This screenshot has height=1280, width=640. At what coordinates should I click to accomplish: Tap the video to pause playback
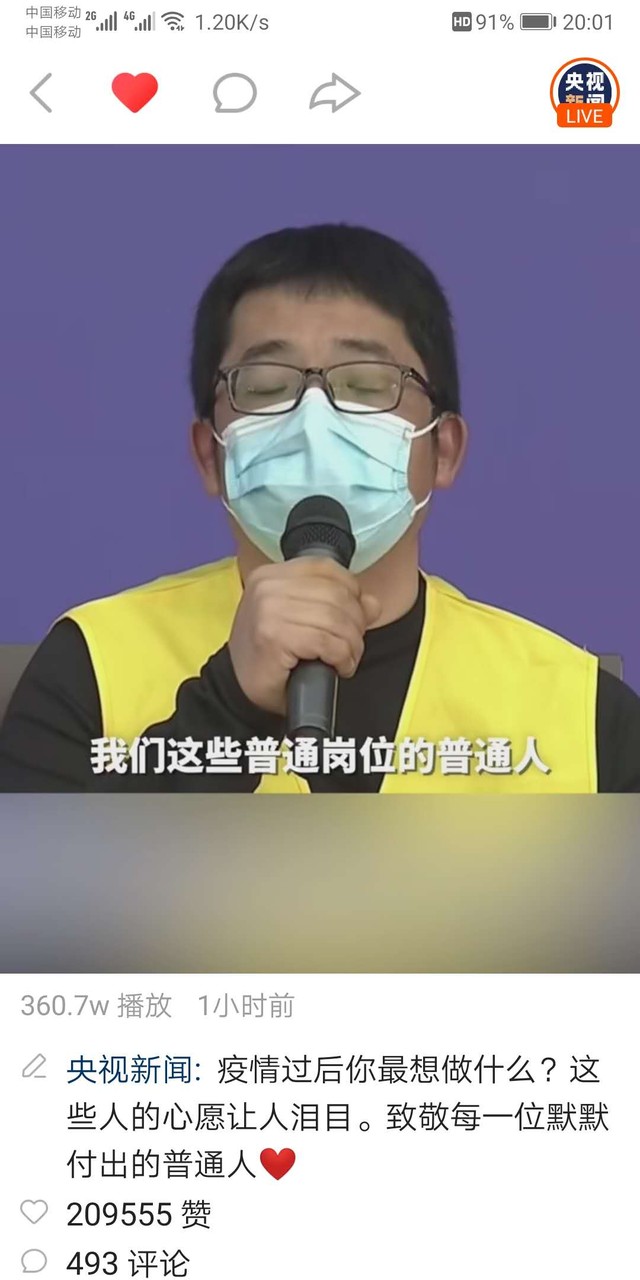(320, 558)
